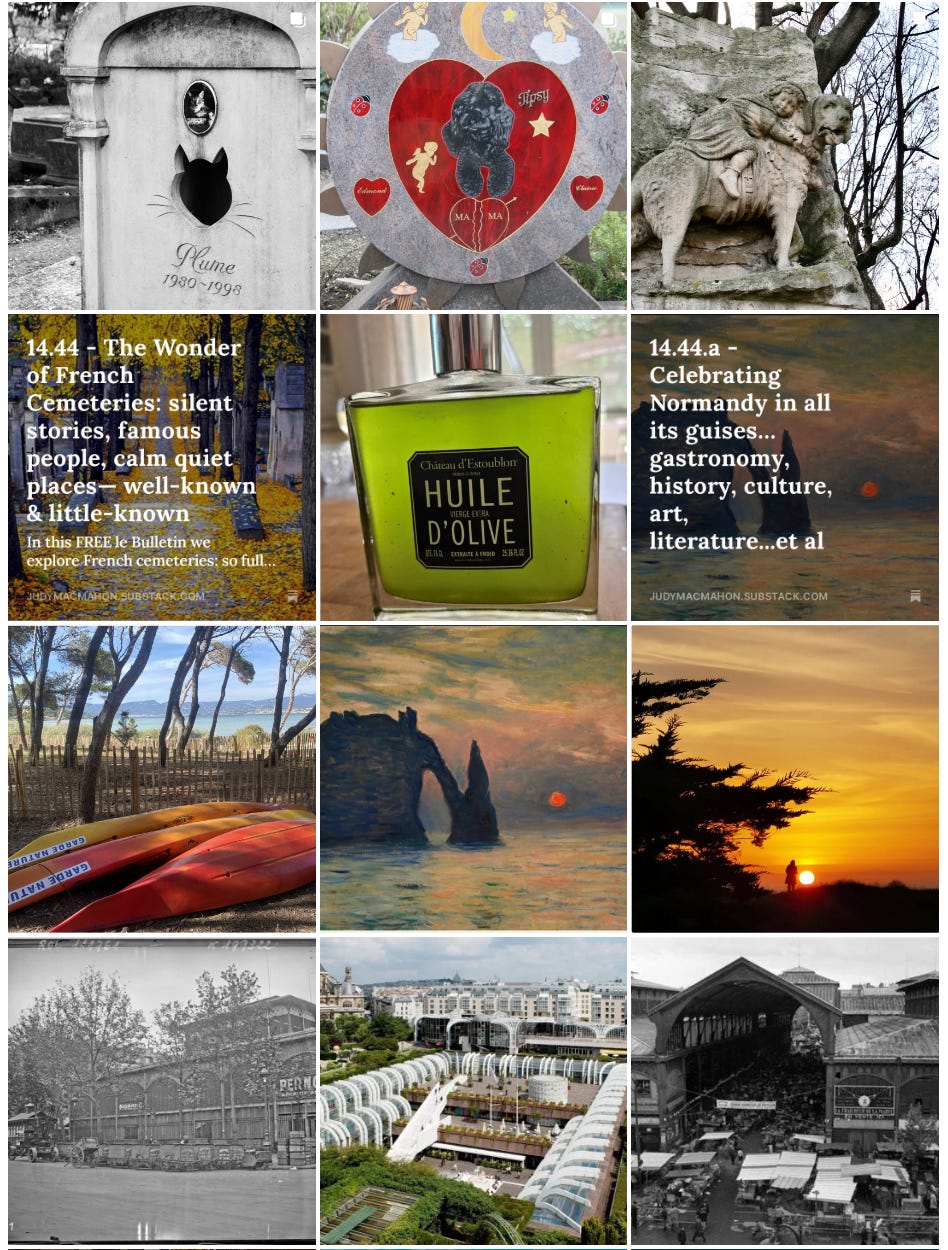View the red kayaks by the beach post
This screenshot has height=1250, width=948.
tap(162, 779)
